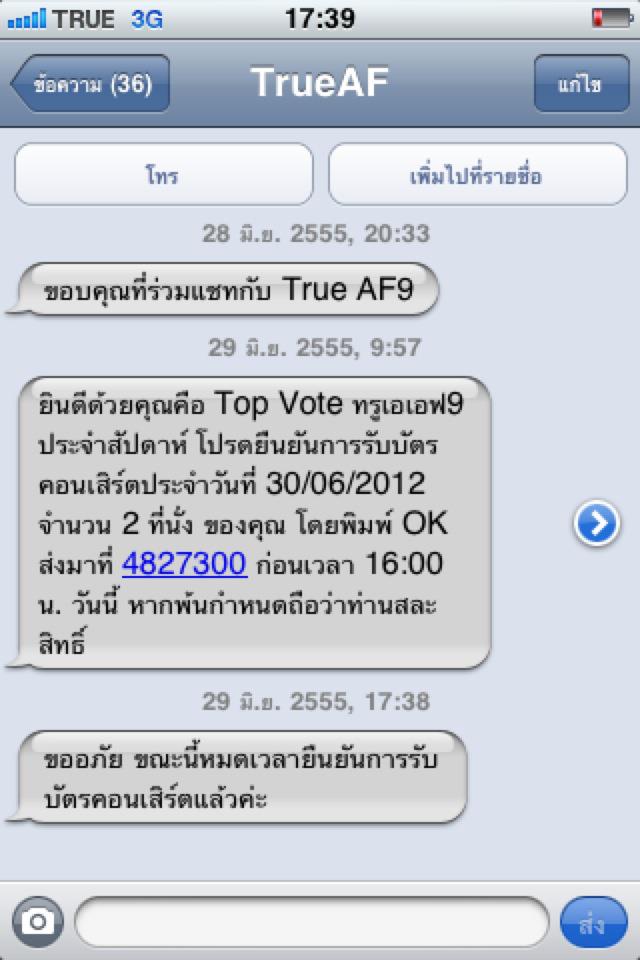Viewport: 640px width, 960px height.
Task: Focus the message text field
Action: click(x=312, y=921)
